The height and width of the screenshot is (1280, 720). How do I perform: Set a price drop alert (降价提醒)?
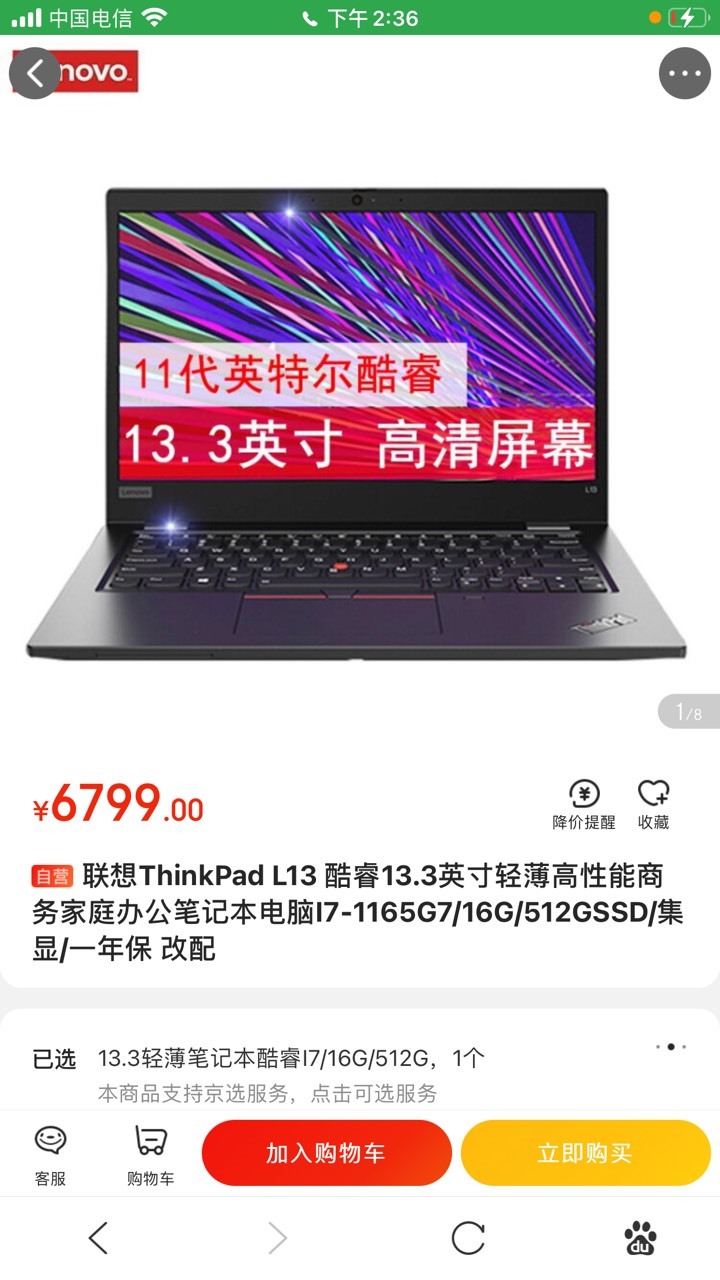pyautogui.click(x=584, y=805)
